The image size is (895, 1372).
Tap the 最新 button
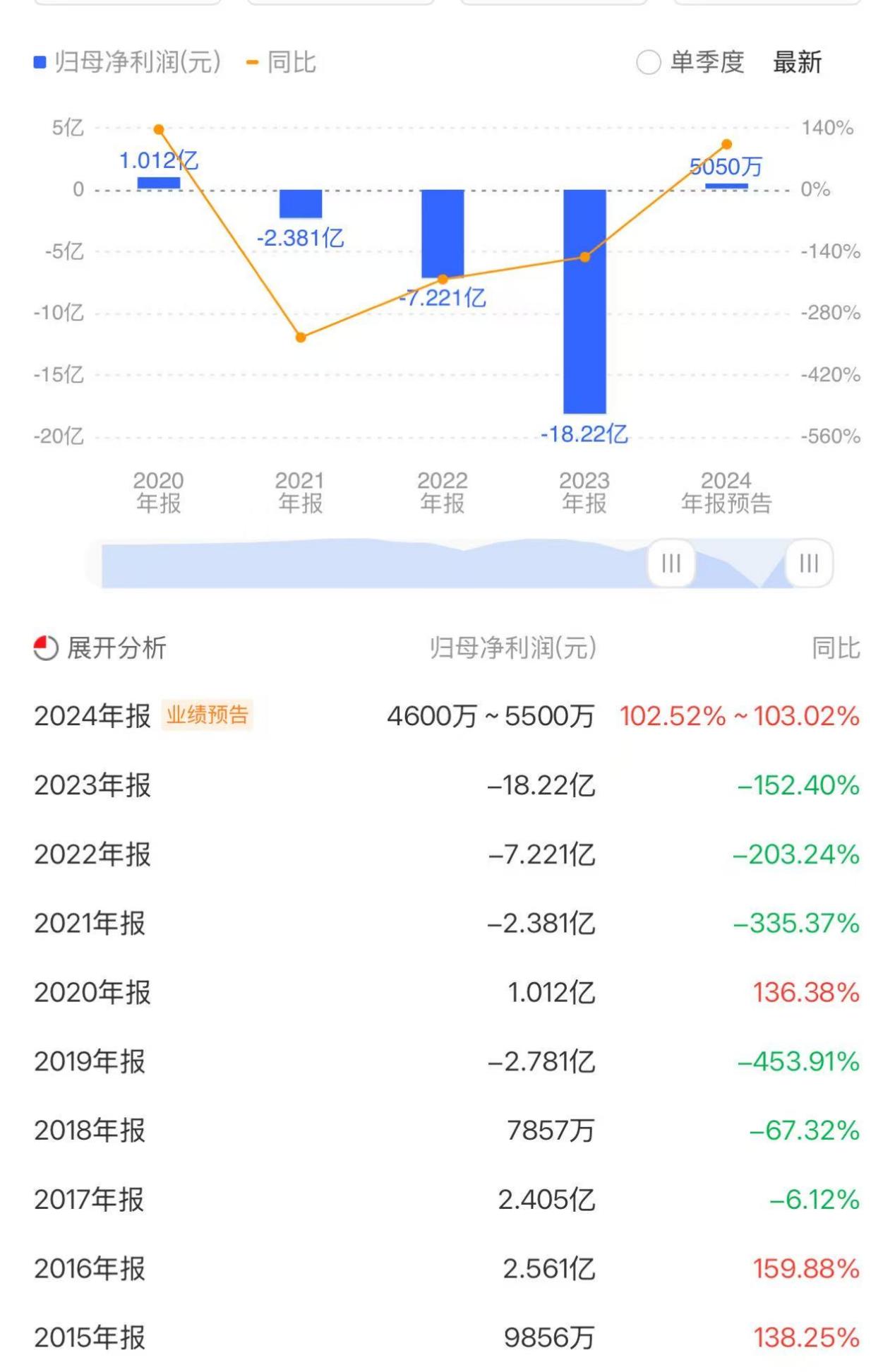point(797,63)
